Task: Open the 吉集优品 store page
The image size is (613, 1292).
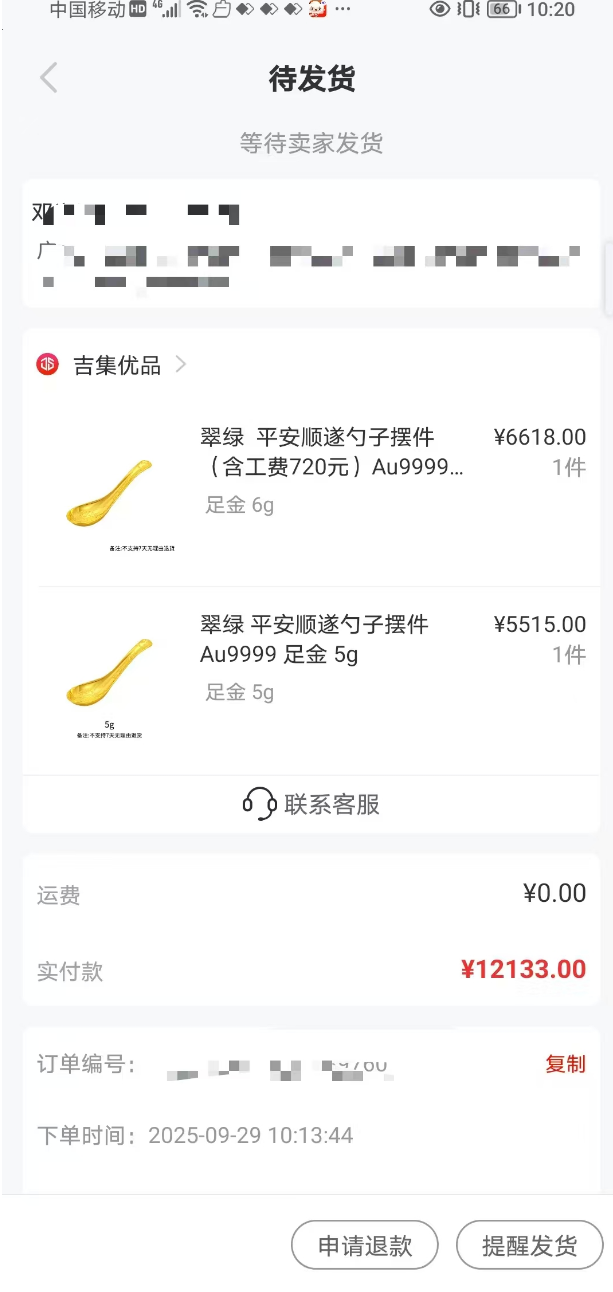Action: [x=117, y=365]
